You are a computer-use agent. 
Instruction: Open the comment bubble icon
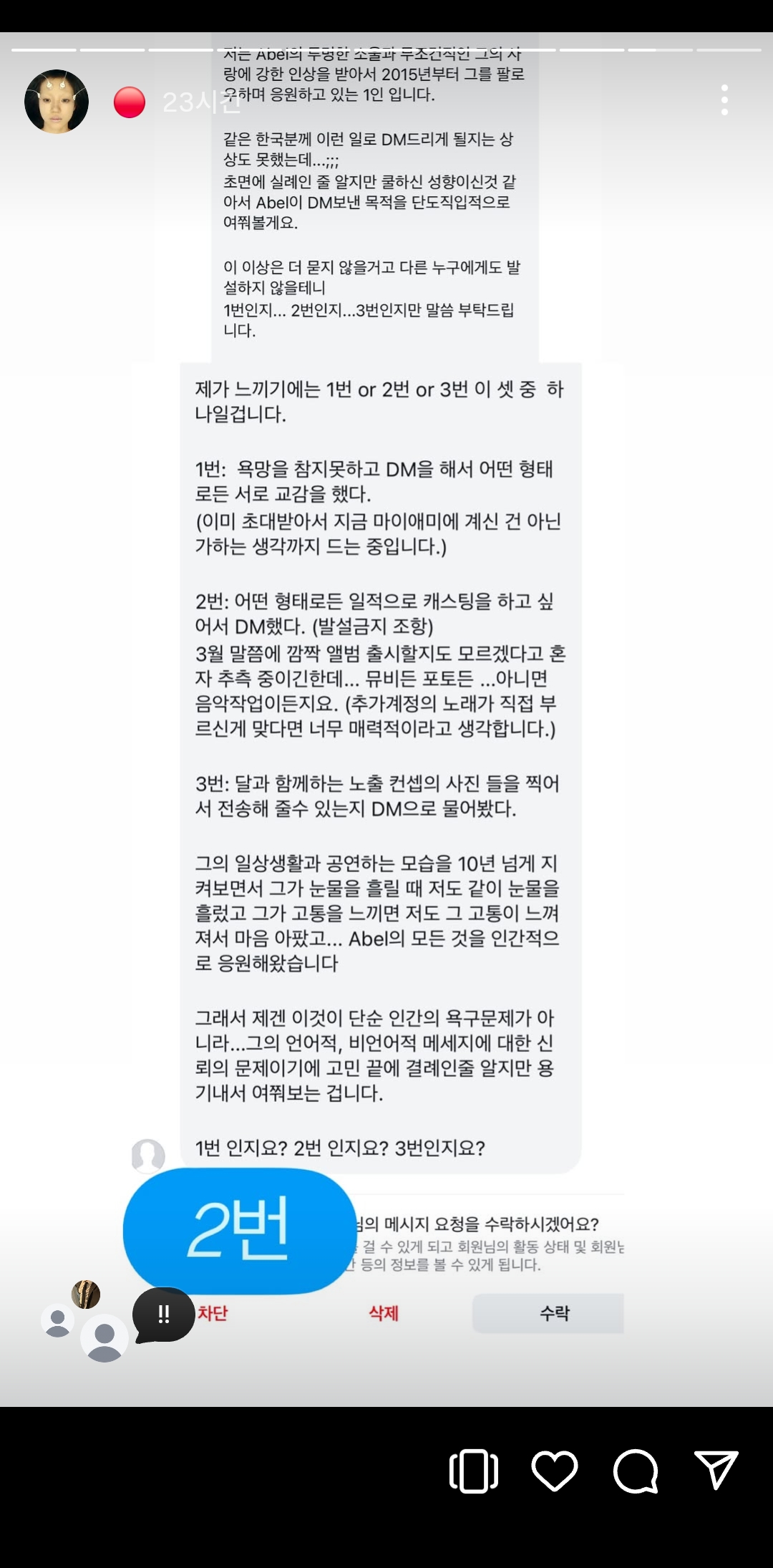[635, 1471]
